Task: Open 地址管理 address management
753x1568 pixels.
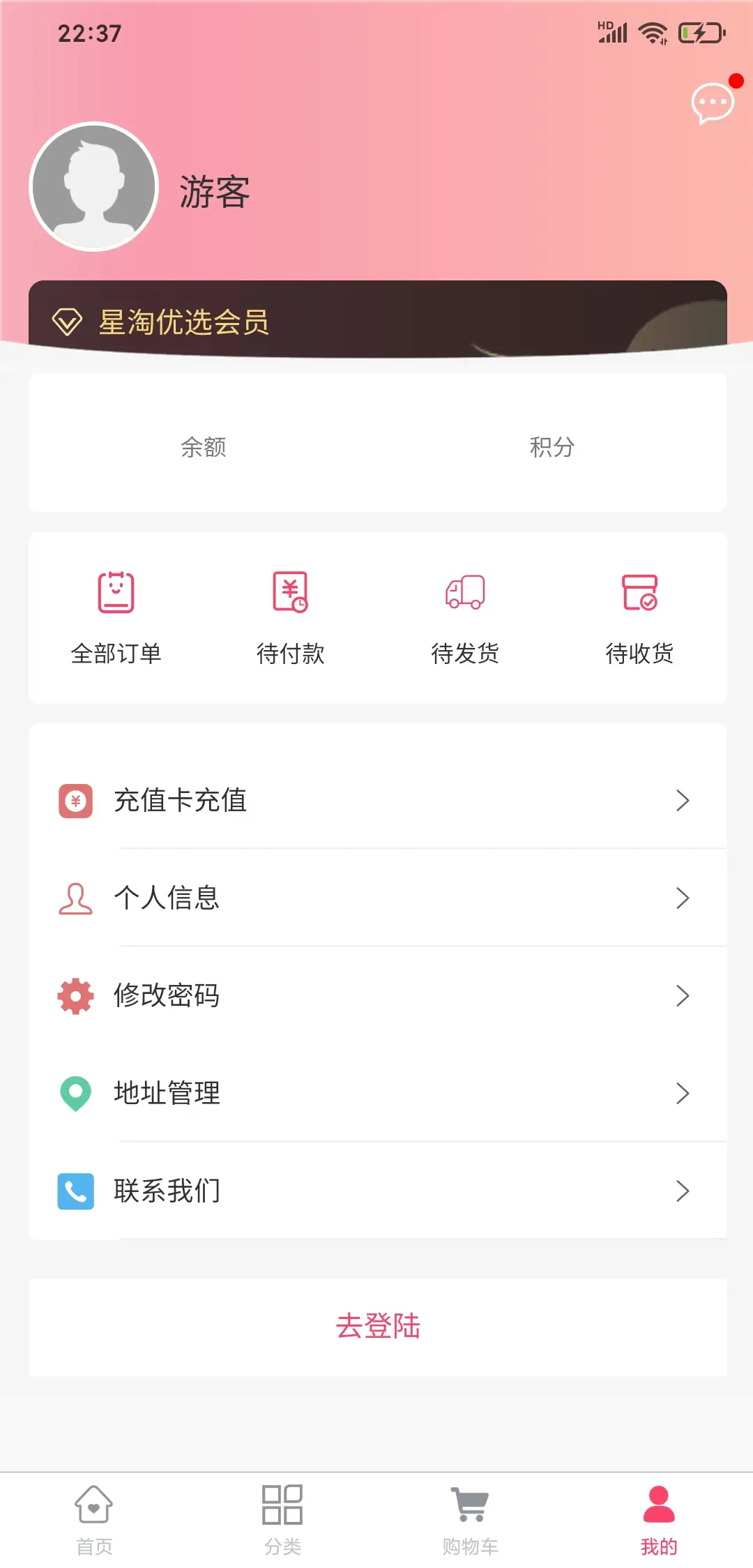Action: 378,1093
